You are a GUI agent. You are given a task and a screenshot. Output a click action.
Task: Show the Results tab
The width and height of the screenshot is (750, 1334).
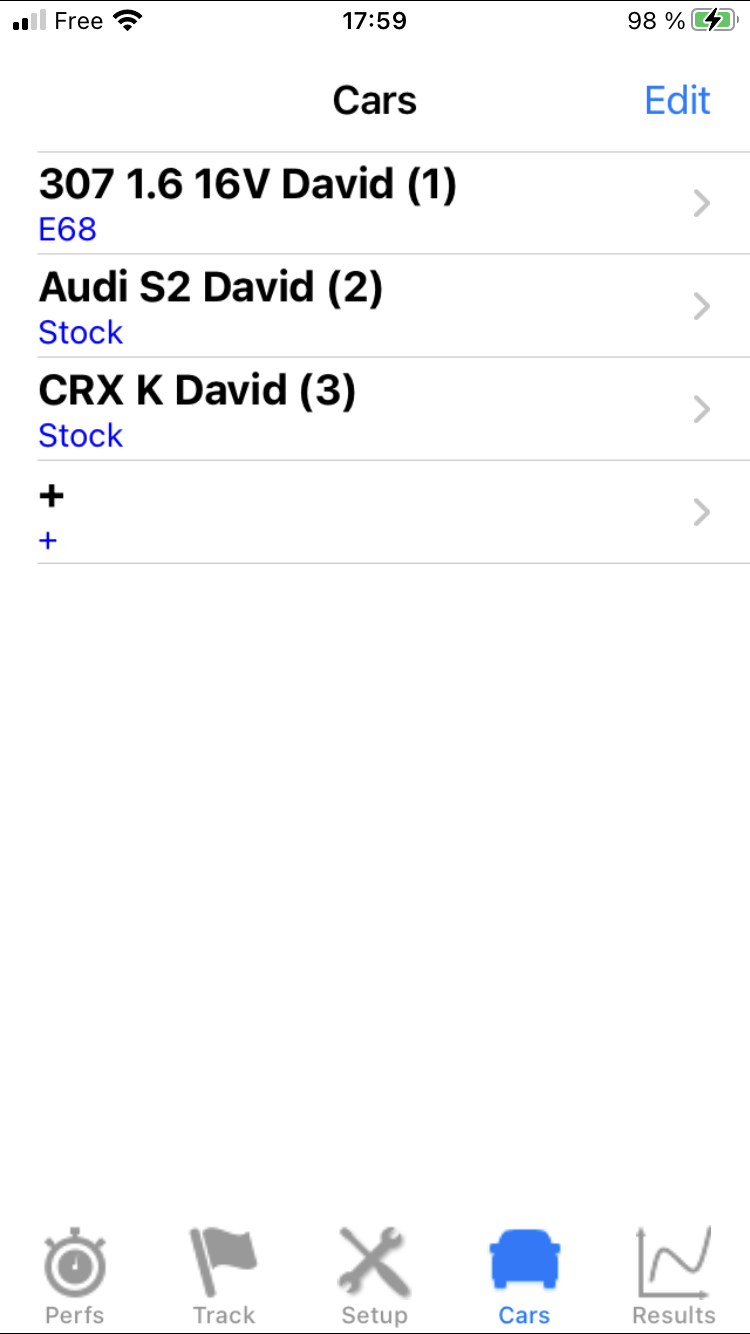[674, 1277]
